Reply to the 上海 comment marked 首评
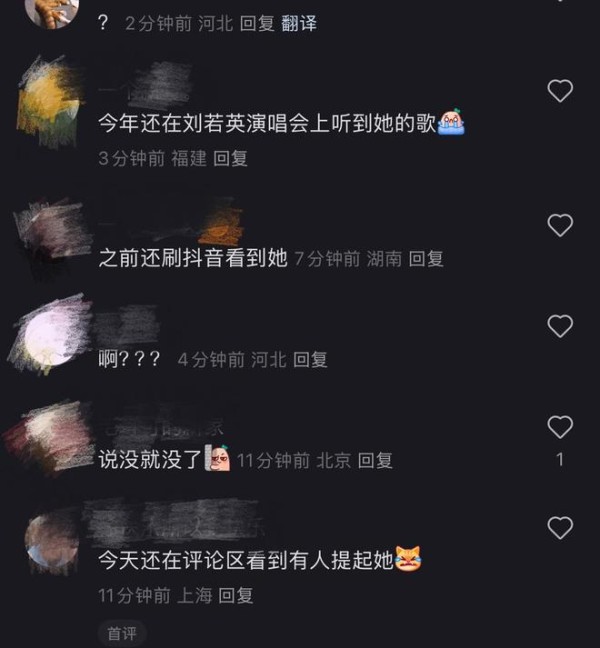 click(x=236, y=595)
